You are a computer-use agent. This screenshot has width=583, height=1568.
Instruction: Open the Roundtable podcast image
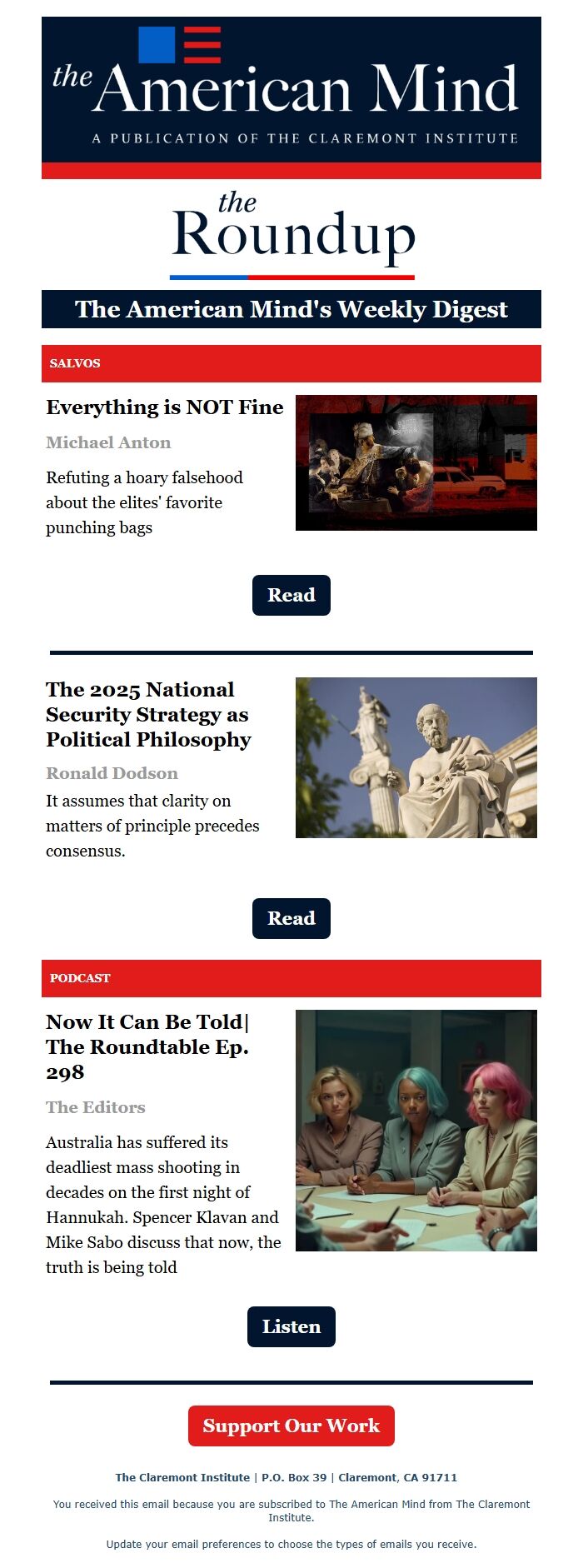click(416, 1130)
